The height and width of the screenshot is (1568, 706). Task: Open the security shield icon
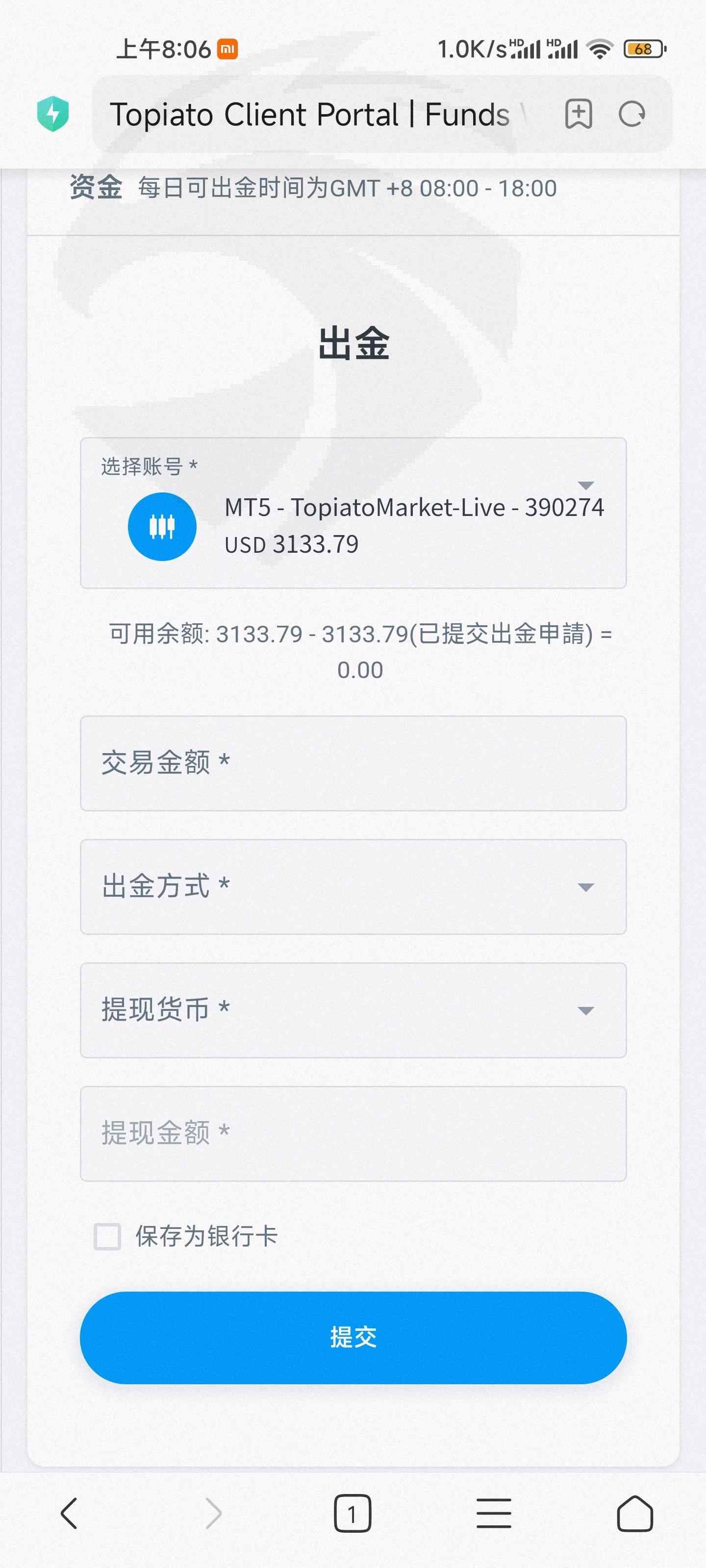[x=53, y=114]
